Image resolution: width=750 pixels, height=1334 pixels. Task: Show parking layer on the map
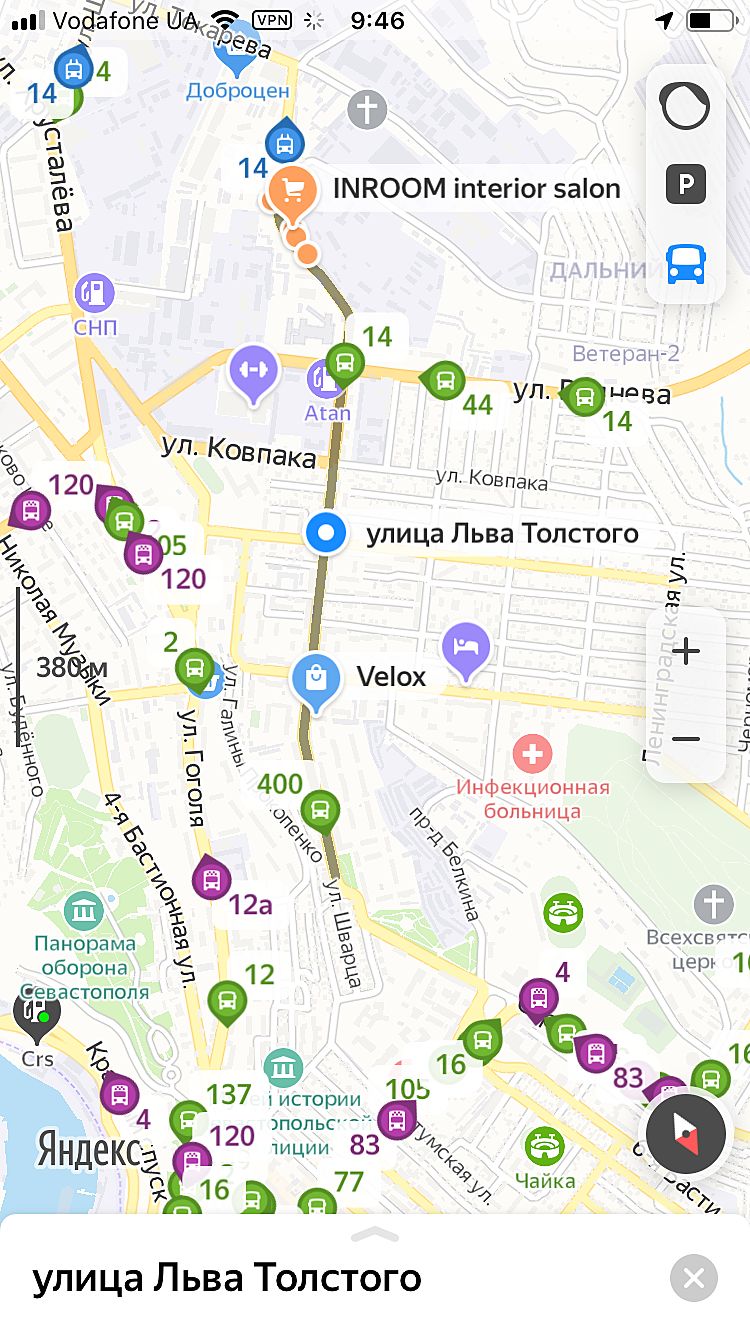coord(685,185)
